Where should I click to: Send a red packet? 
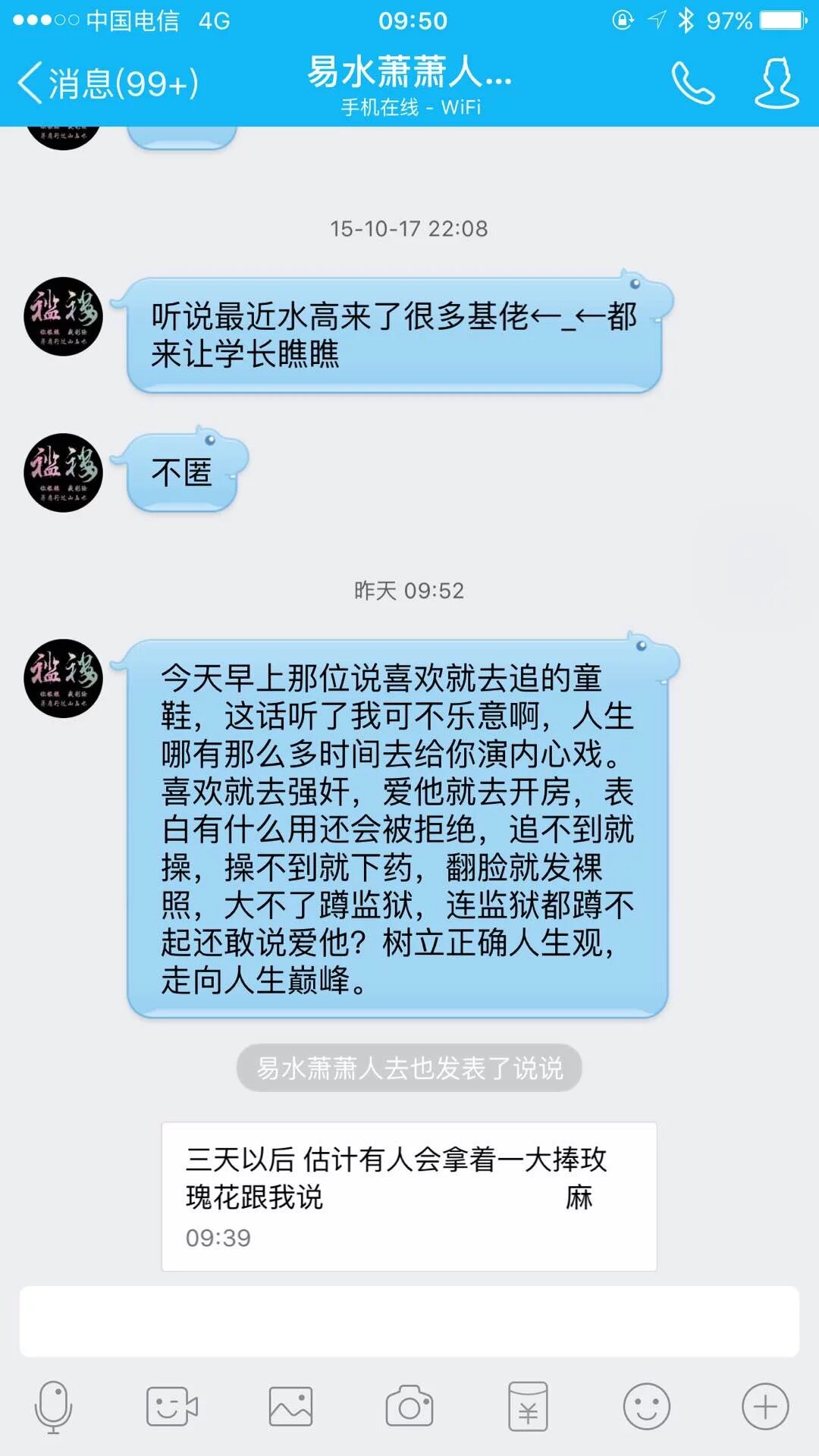pos(528,1407)
